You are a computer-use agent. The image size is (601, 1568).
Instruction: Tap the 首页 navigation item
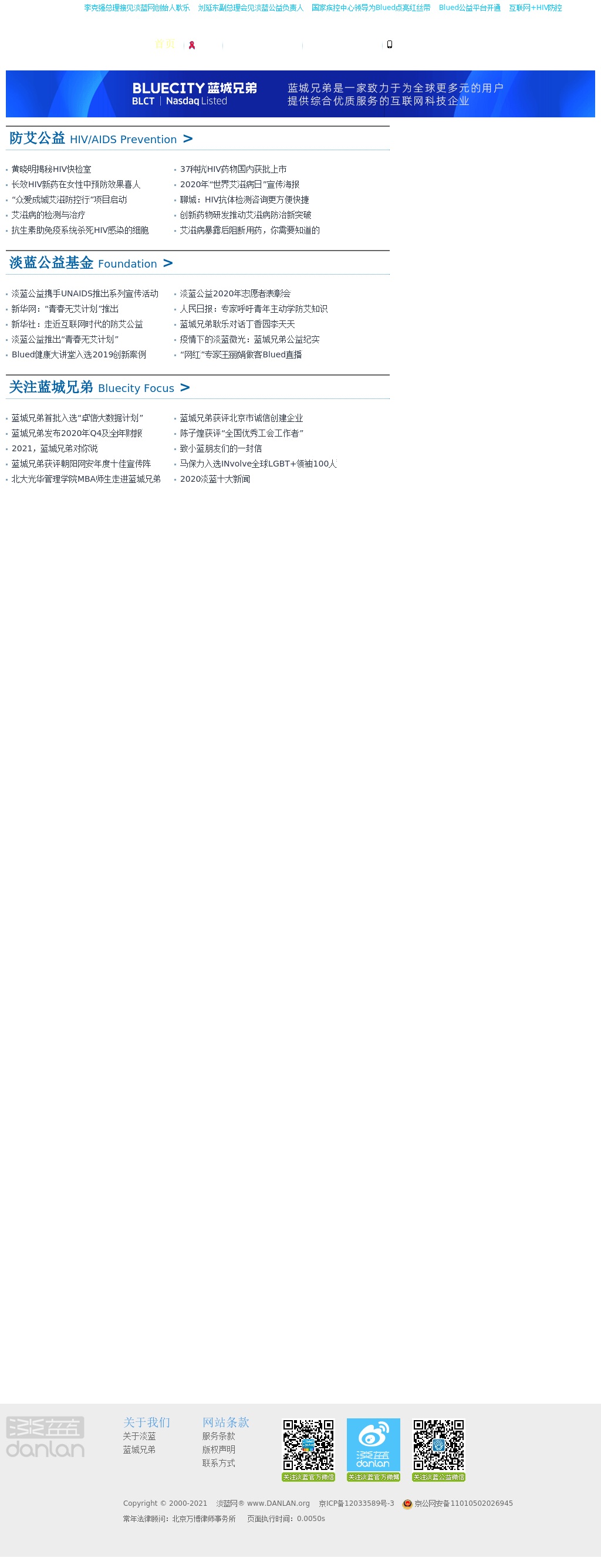tap(164, 44)
